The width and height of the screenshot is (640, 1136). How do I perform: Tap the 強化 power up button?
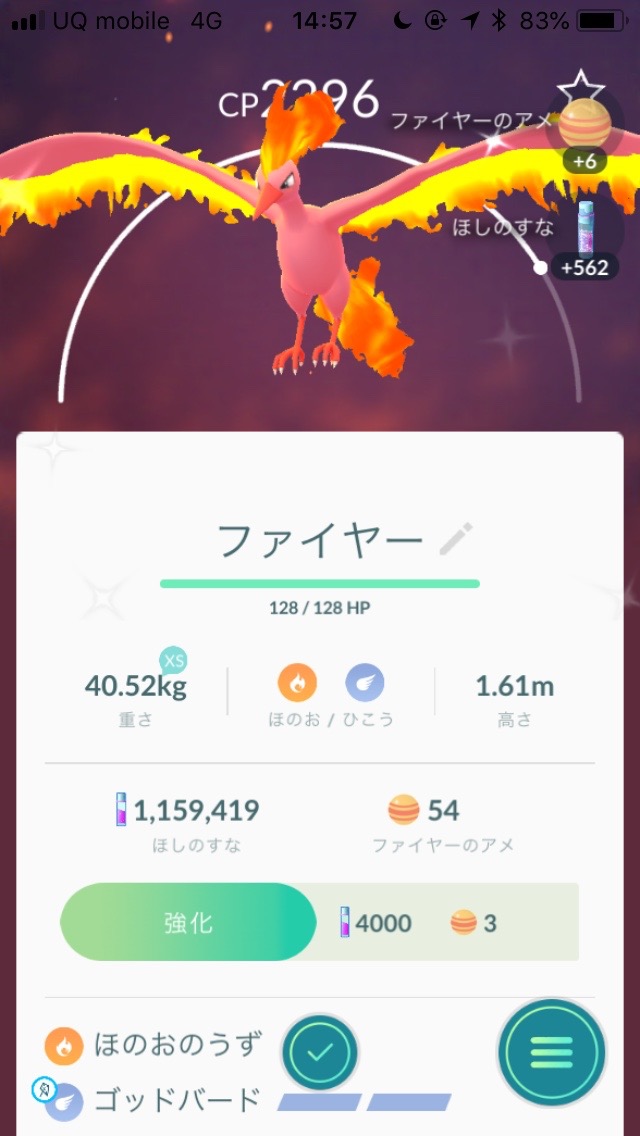pos(188,922)
